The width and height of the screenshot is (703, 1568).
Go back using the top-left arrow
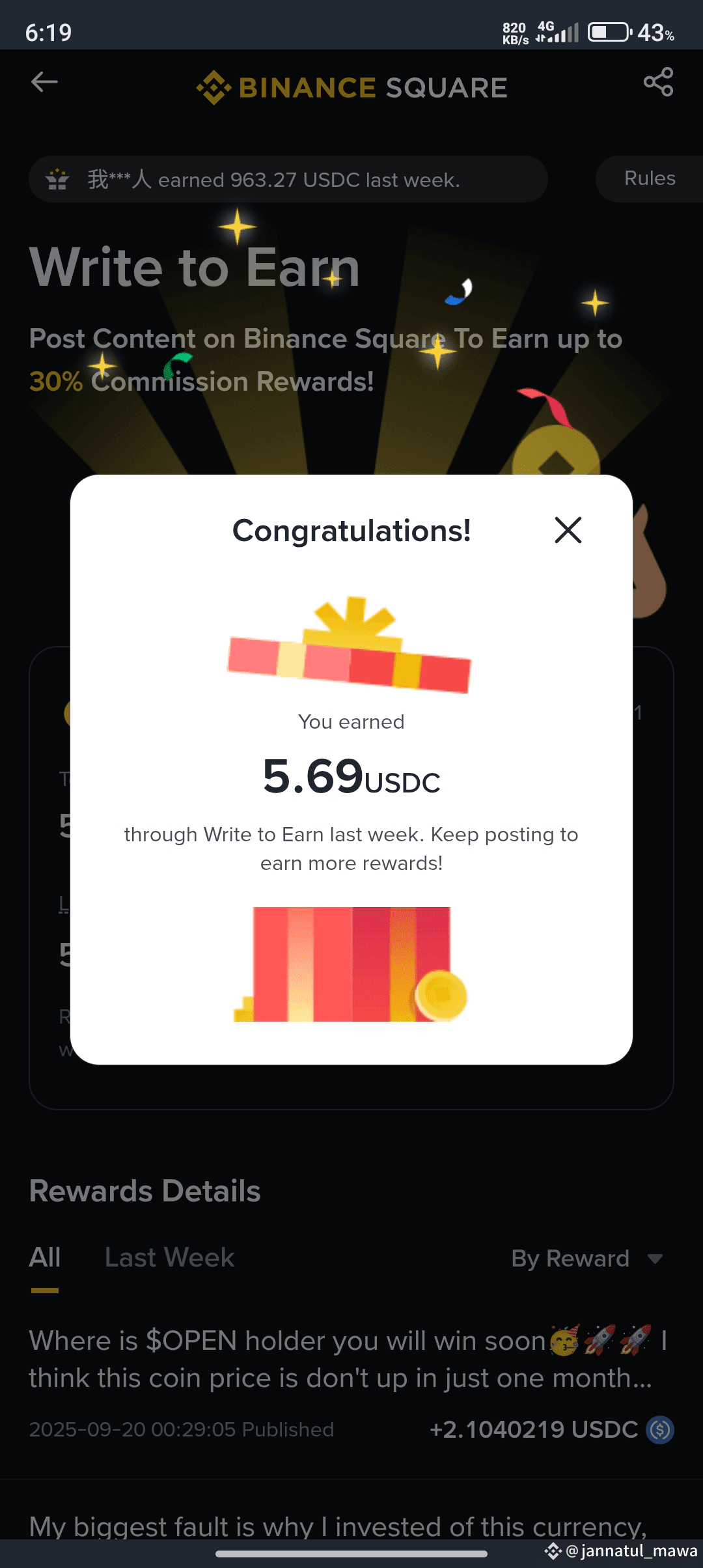click(x=44, y=82)
